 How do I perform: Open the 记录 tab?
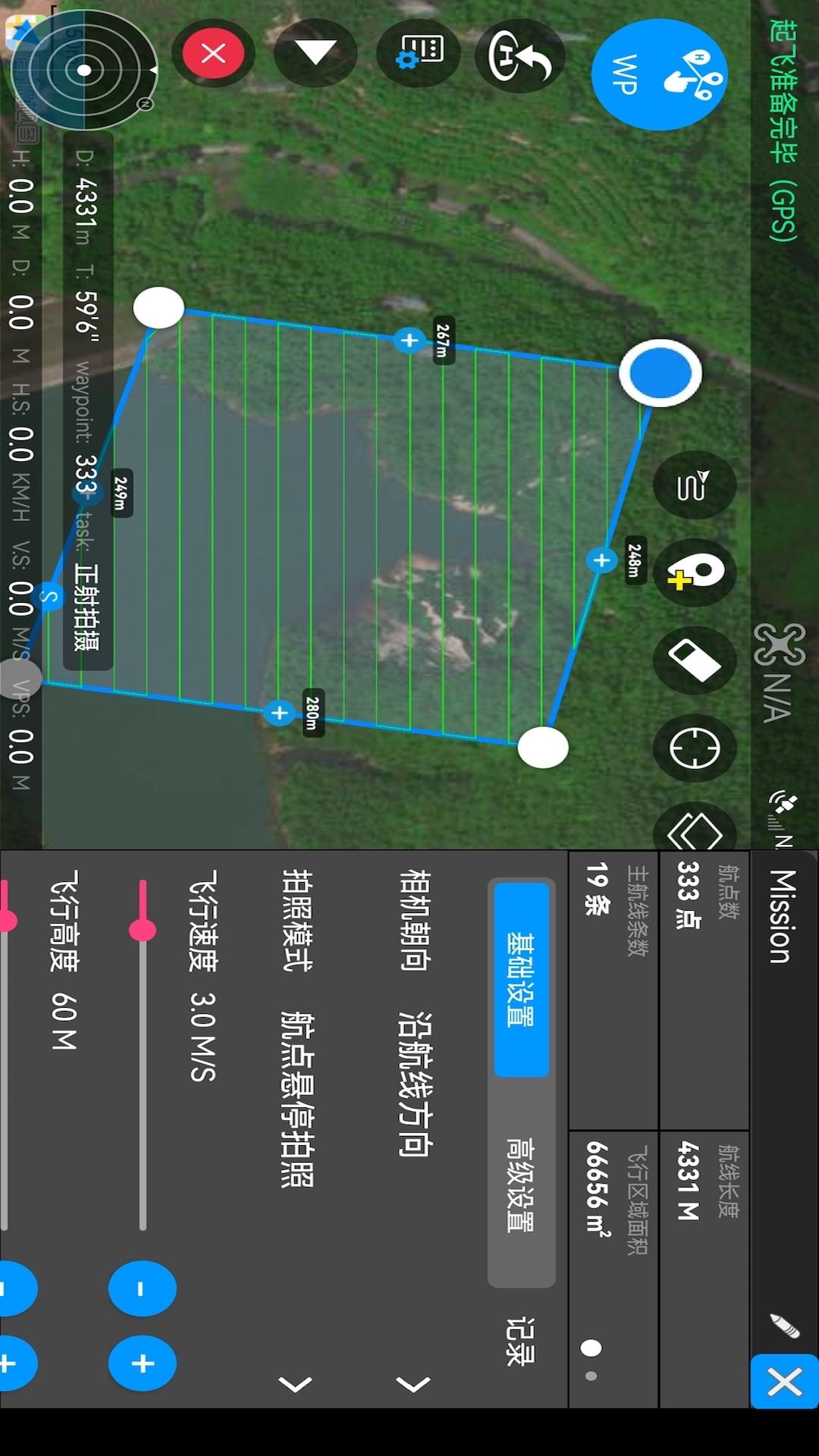point(521,1341)
